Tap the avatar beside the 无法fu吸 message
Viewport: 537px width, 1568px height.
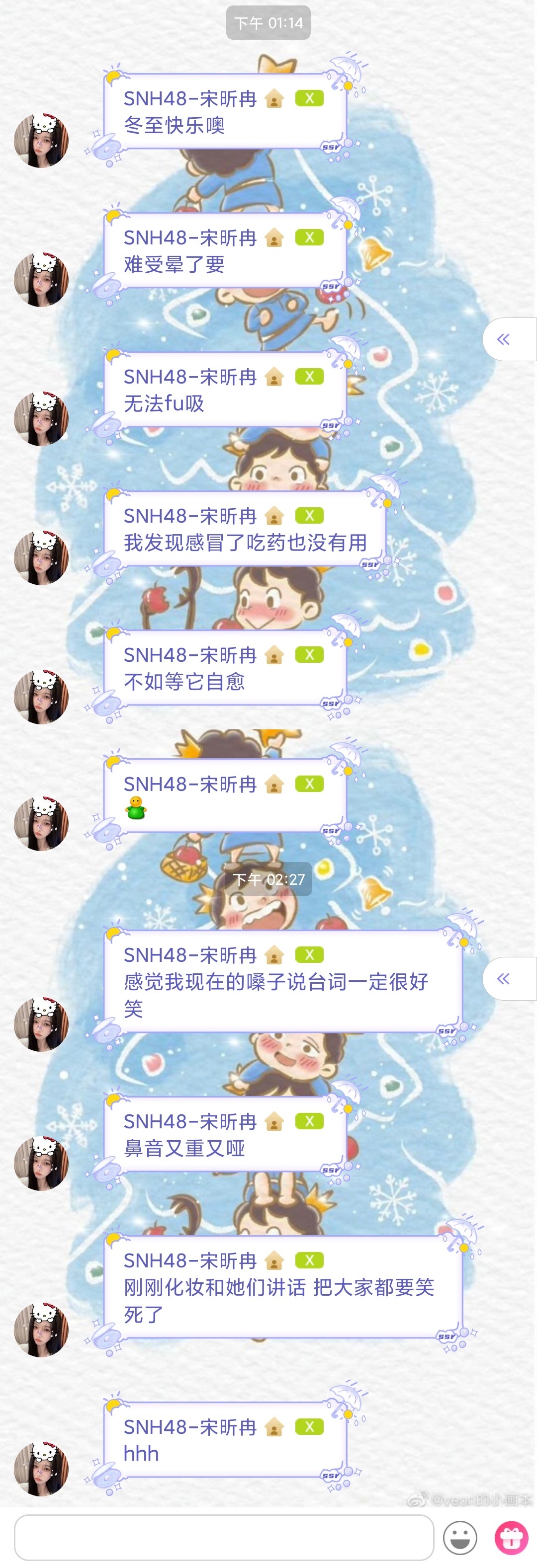tap(41, 419)
